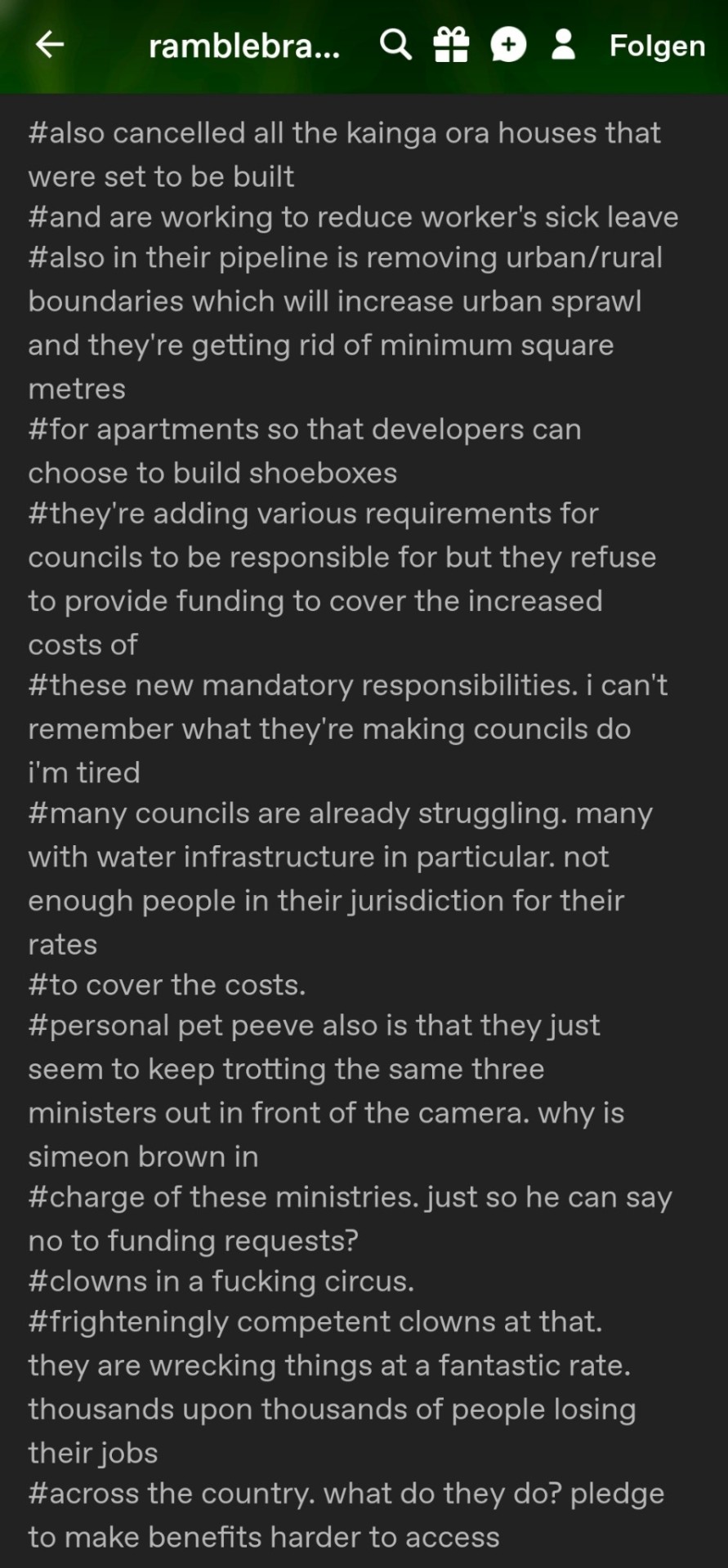This screenshot has width=728, height=1568.
Task: Tap Folgen to follow this blog
Action: (657, 47)
